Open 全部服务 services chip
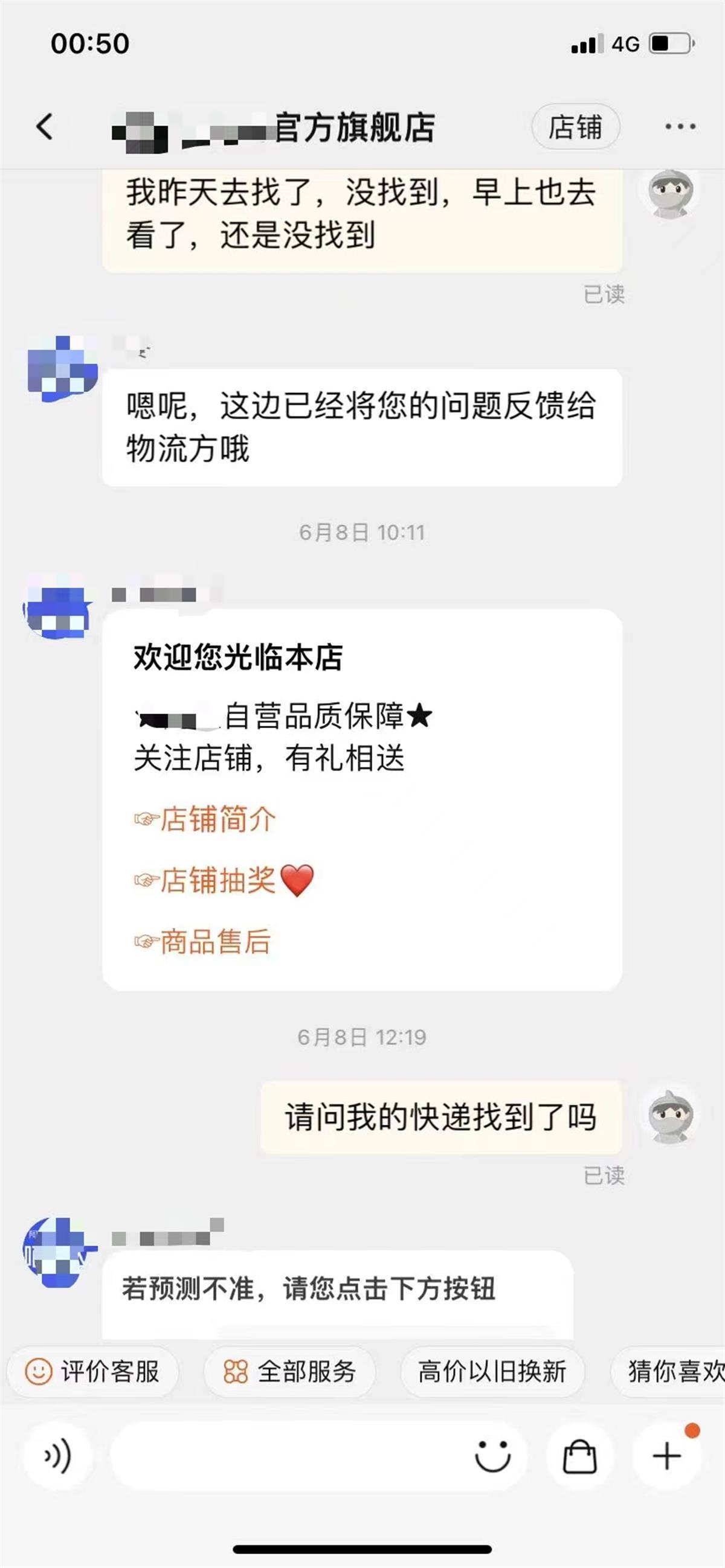725x1568 pixels. click(289, 1372)
